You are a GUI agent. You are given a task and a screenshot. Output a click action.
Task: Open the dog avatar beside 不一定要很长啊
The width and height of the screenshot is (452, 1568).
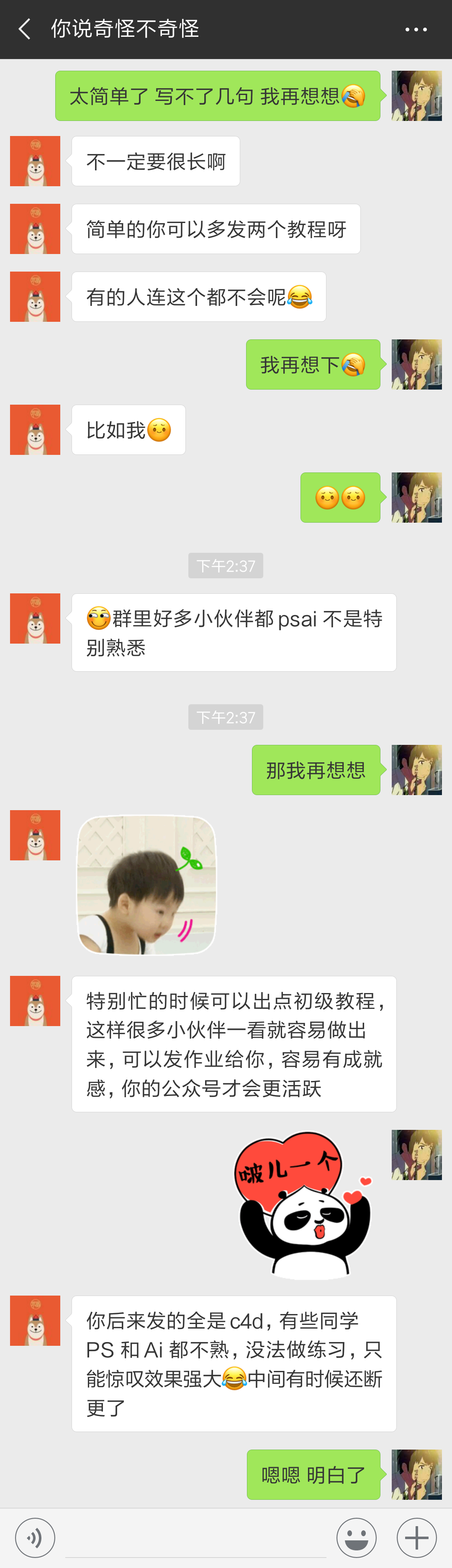35,161
